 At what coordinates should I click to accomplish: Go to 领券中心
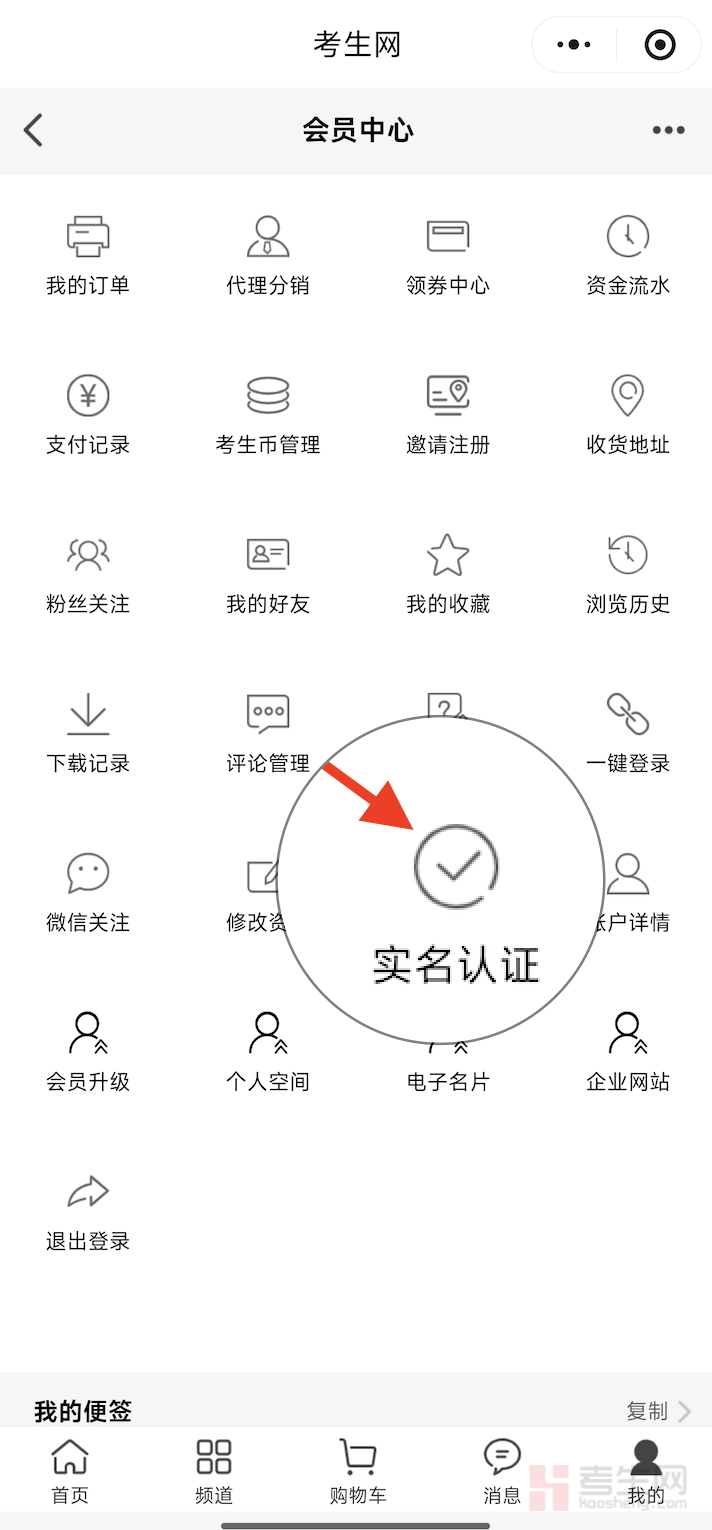click(x=448, y=256)
